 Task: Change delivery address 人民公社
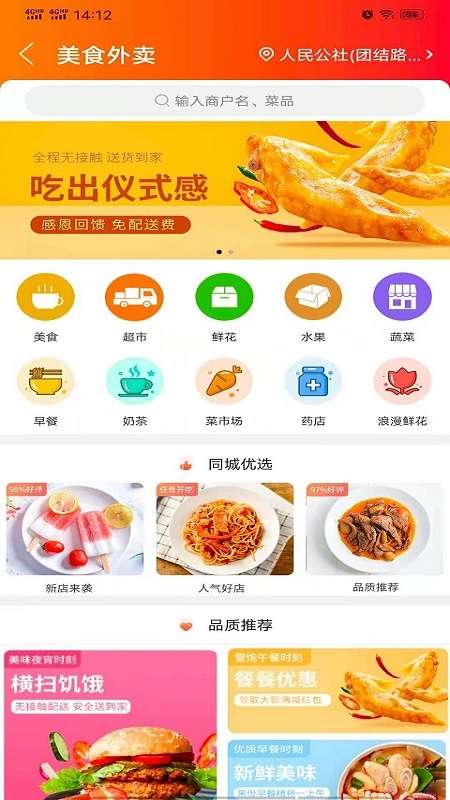(346, 55)
